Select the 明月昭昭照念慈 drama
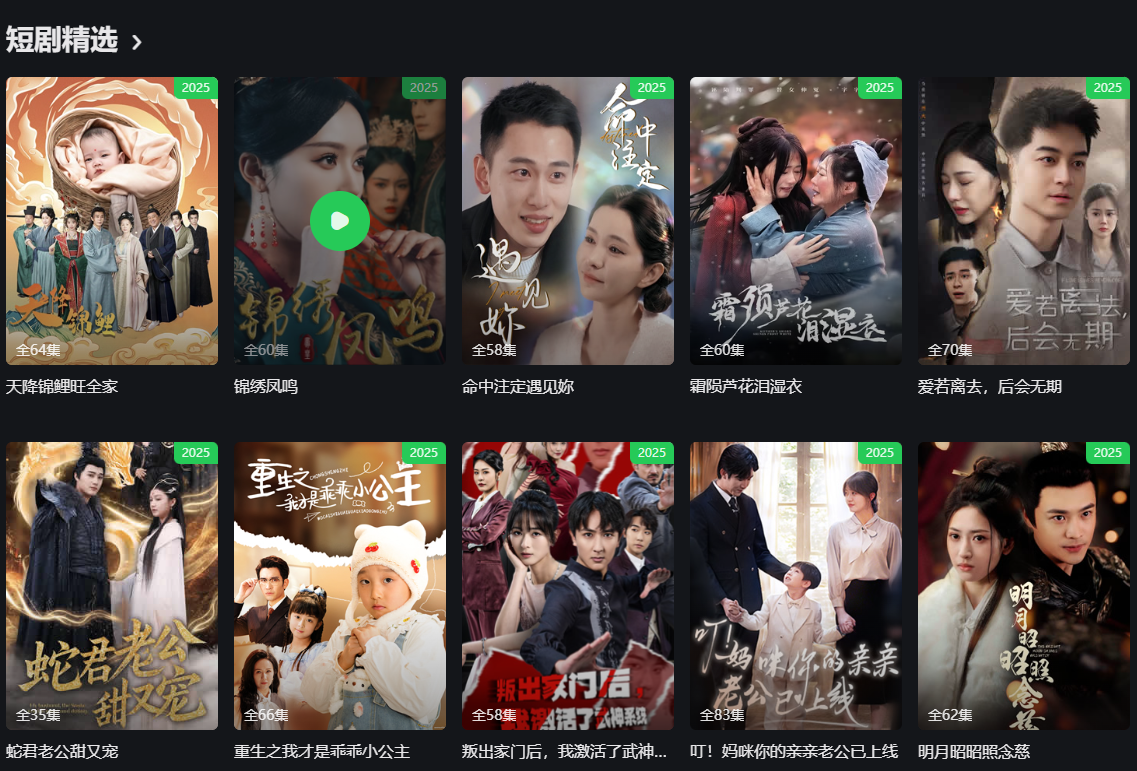Image resolution: width=1137 pixels, height=771 pixels. pos(1023,585)
